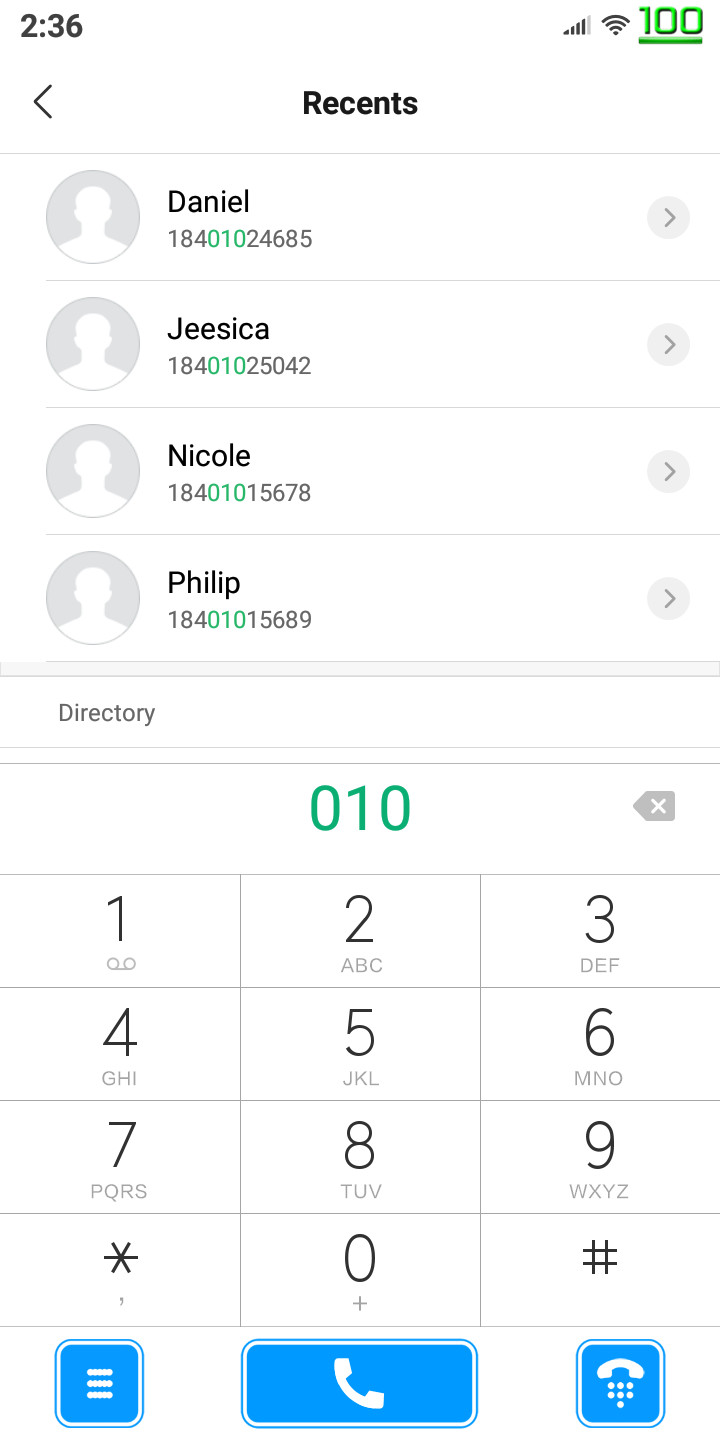This screenshot has width=720, height=1440.
Task: Hide the dial pad
Action: tap(620, 1383)
